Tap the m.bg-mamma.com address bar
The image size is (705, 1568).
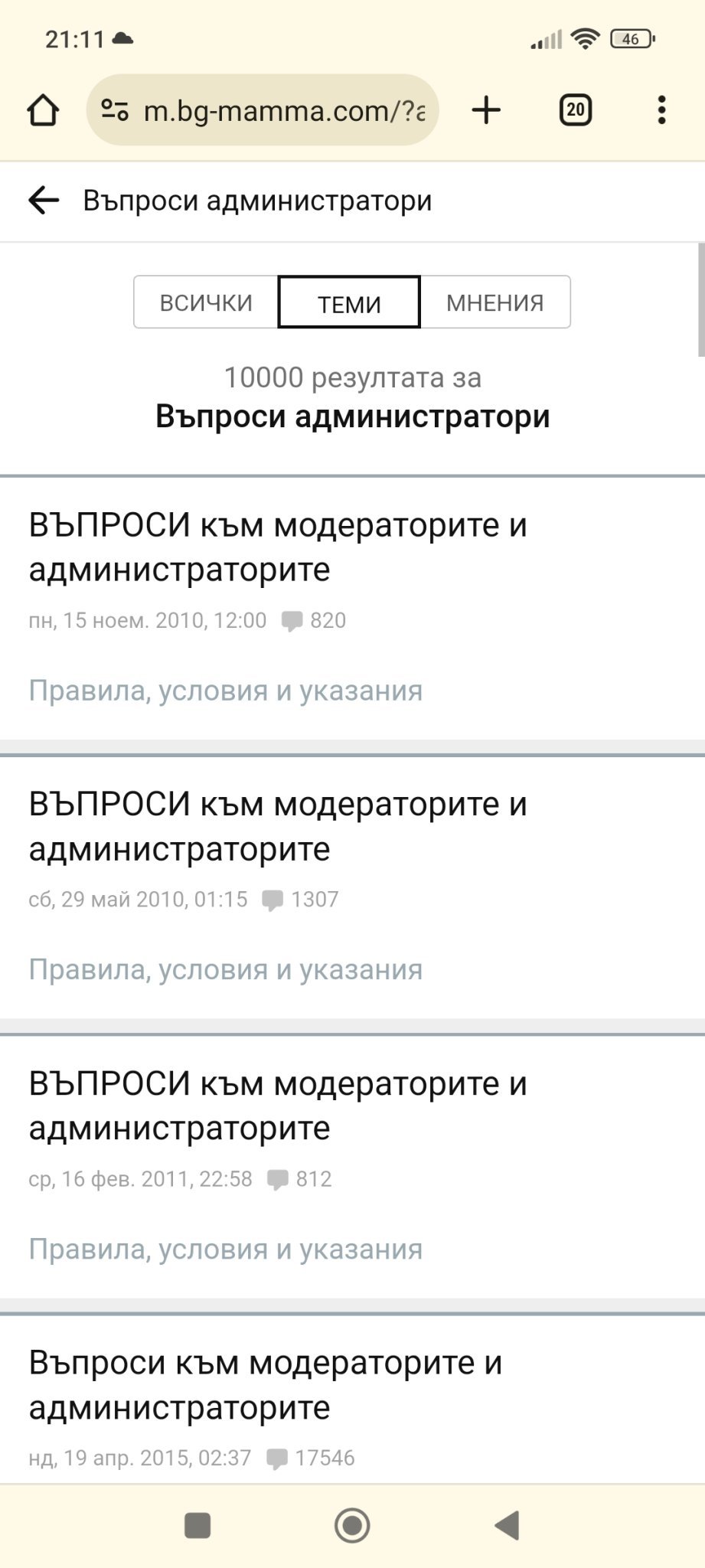pos(283,111)
